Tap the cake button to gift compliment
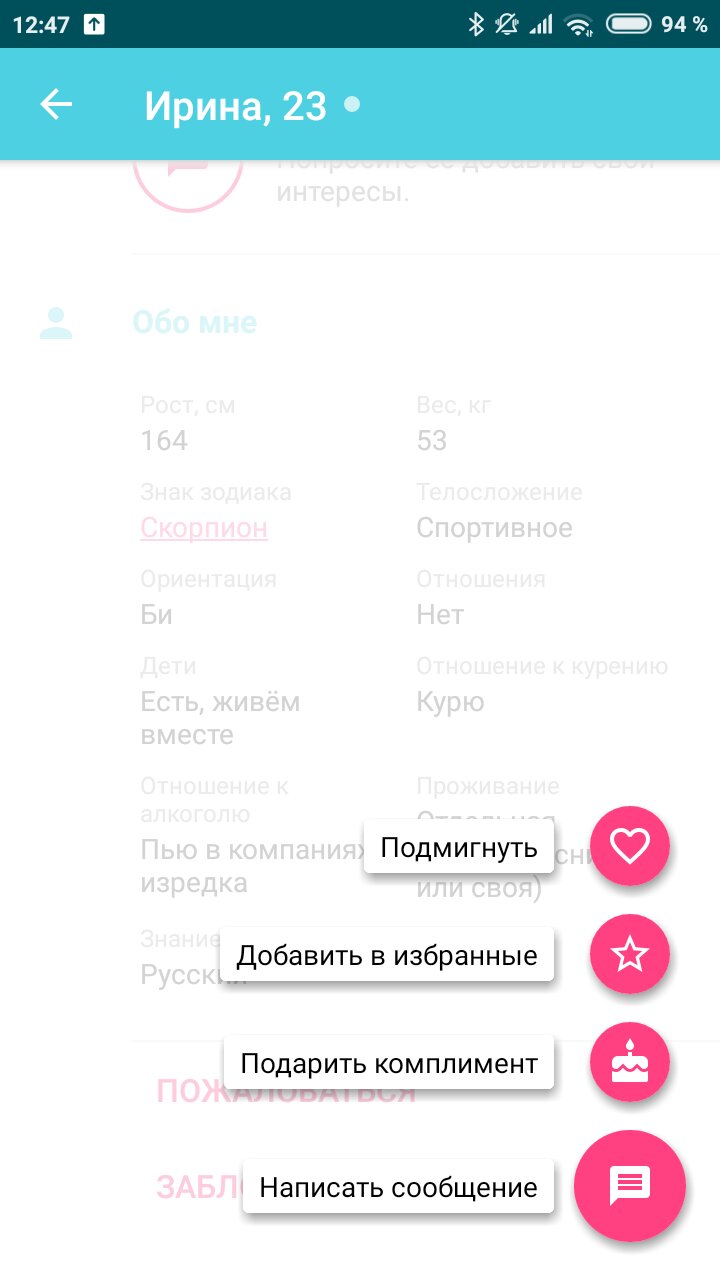 pos(629,1062)
